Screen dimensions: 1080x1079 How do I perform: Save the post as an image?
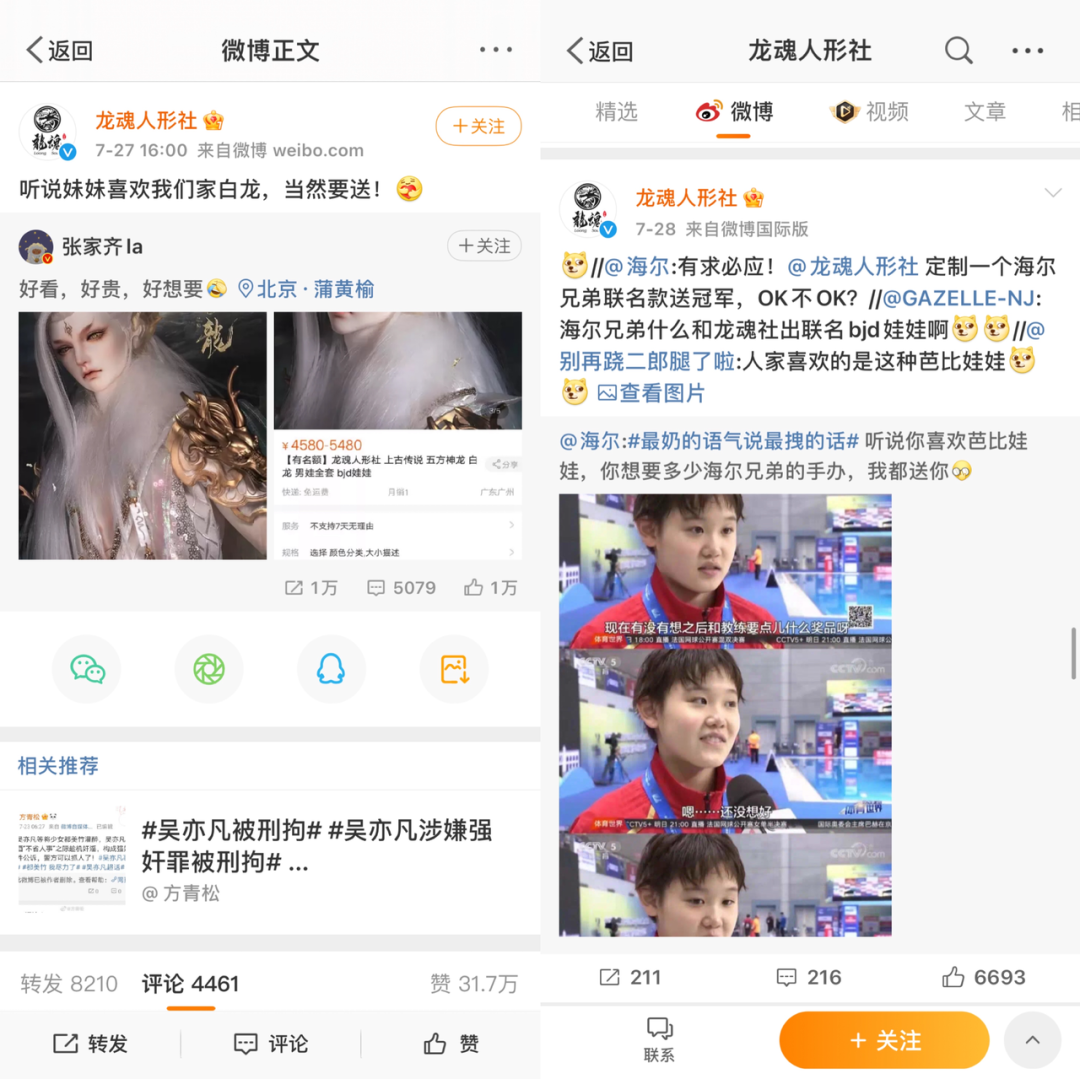click(x=454, y=669)
